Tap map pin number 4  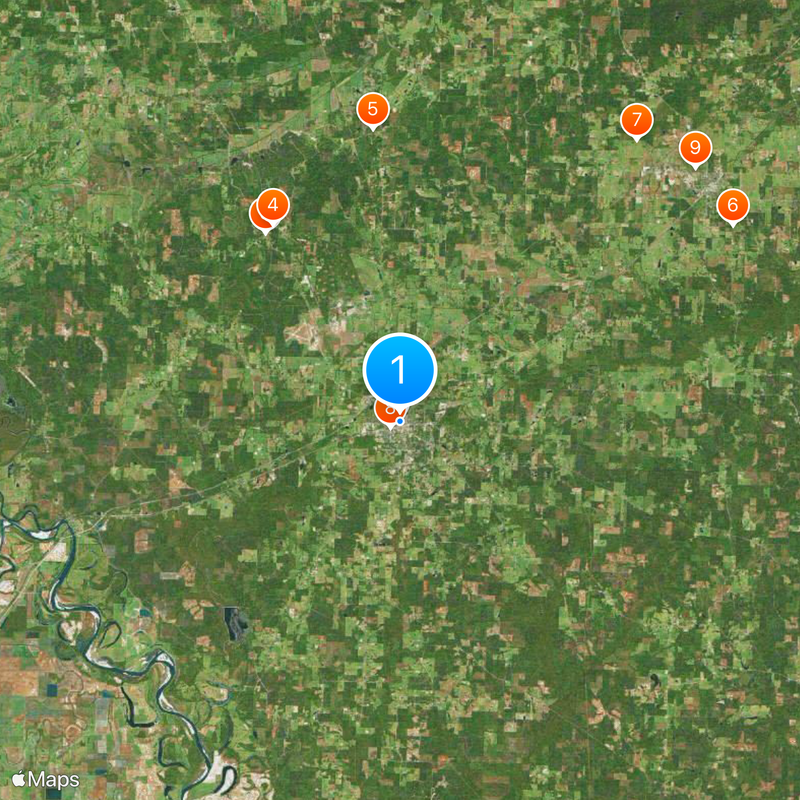pyautogui.click(x=274, y=204)
